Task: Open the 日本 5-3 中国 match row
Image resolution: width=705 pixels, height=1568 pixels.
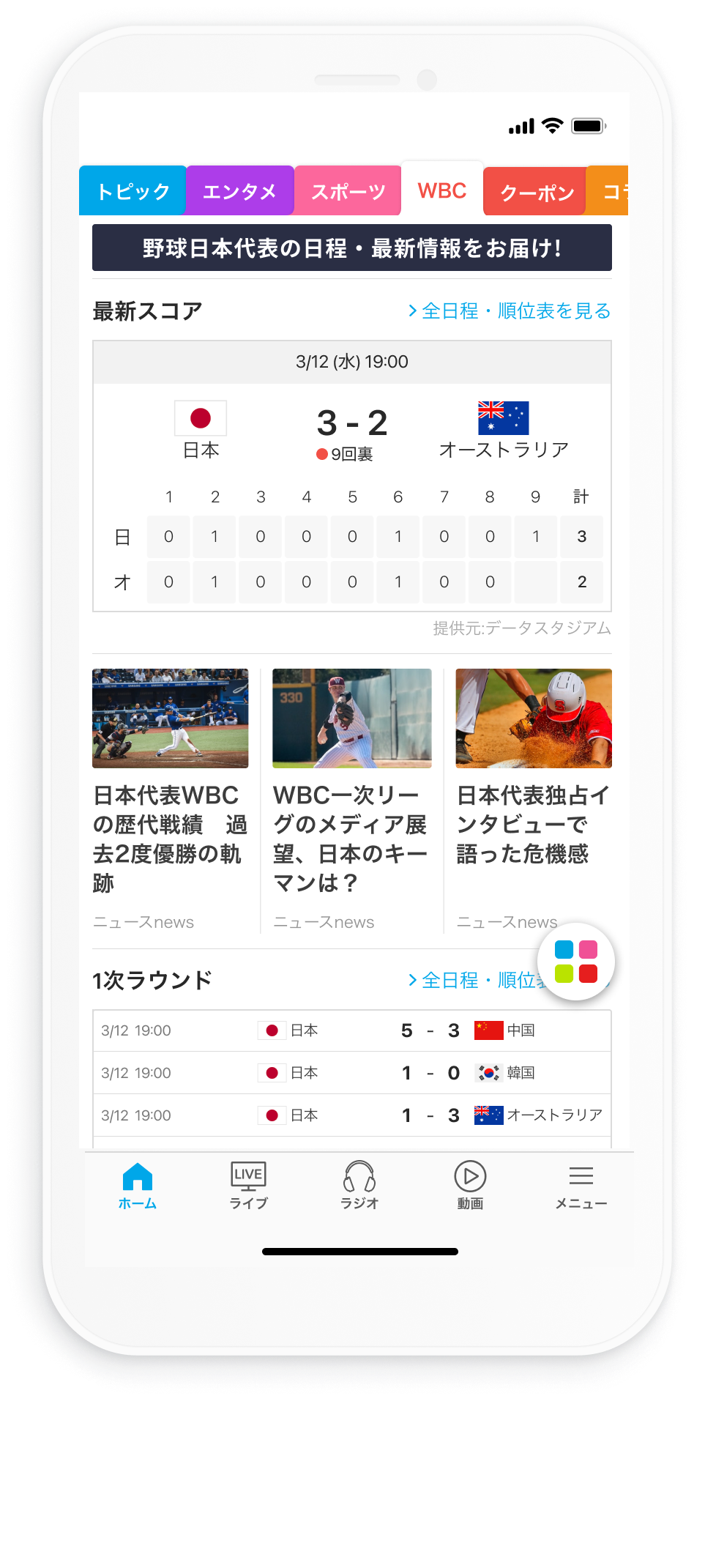Action: click(352, 1030)
